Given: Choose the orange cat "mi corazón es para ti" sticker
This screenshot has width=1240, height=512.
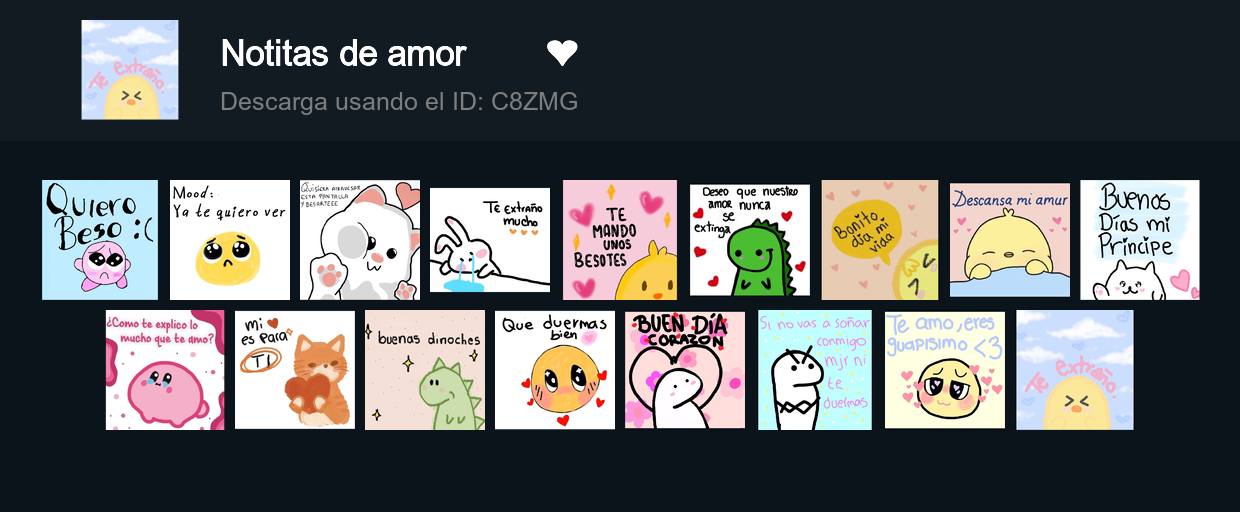Looking at the screenshot, I should [x=295, y=370].
